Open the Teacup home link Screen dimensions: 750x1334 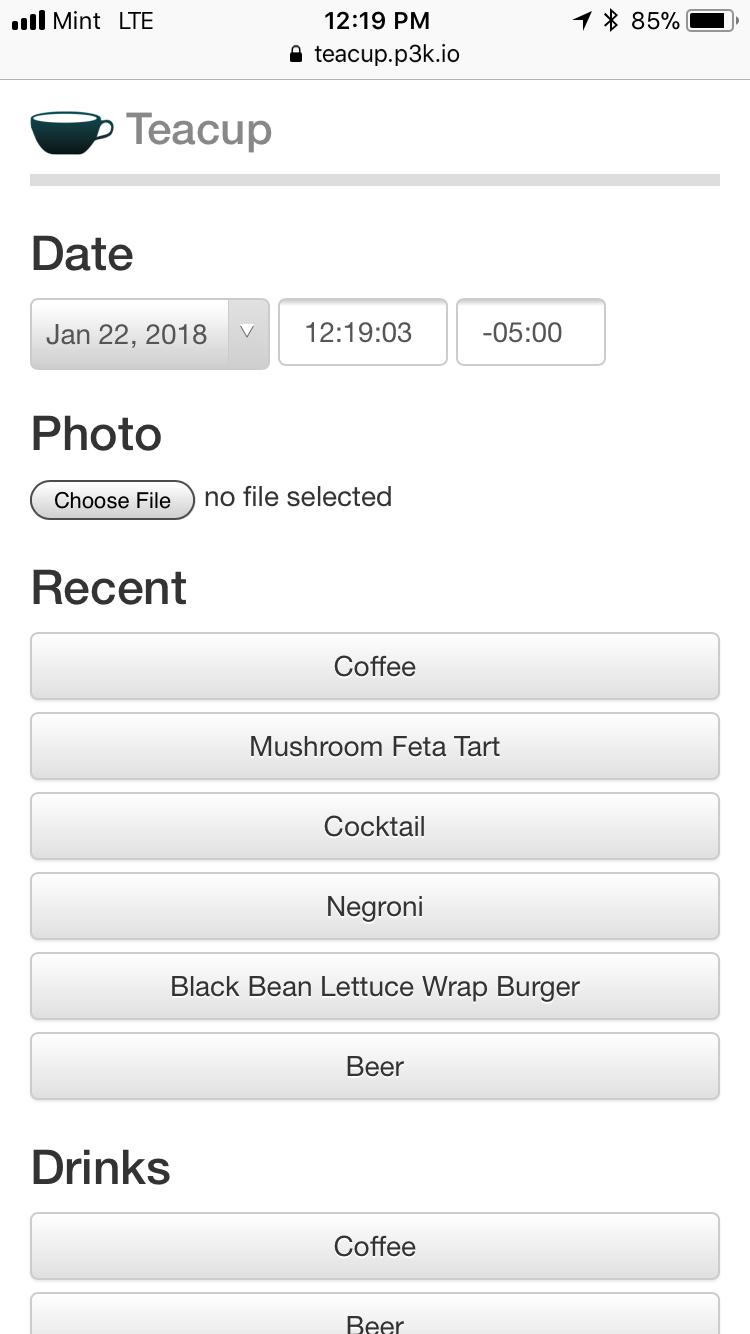click(151, 131)
